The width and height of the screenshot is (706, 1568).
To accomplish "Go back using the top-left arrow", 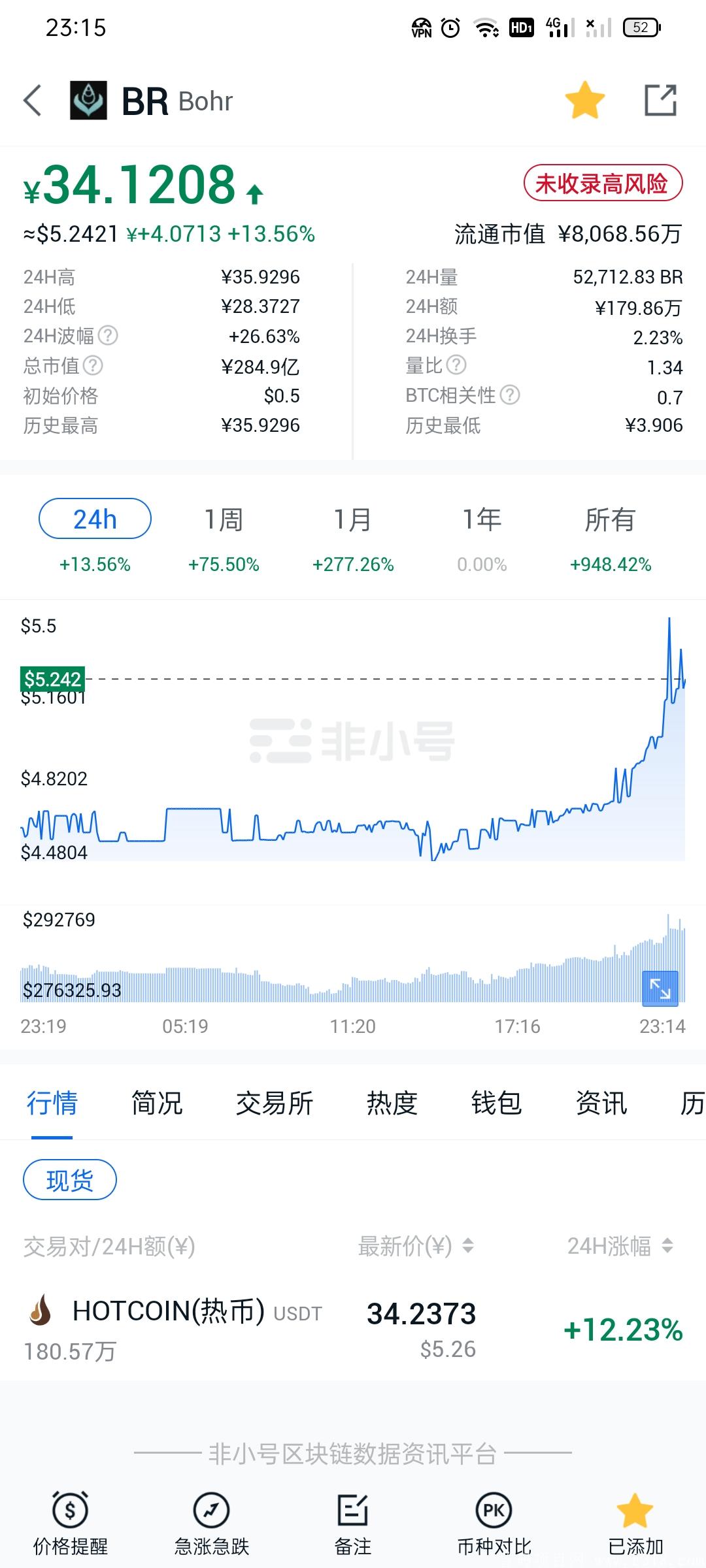I will pos(33,101).
